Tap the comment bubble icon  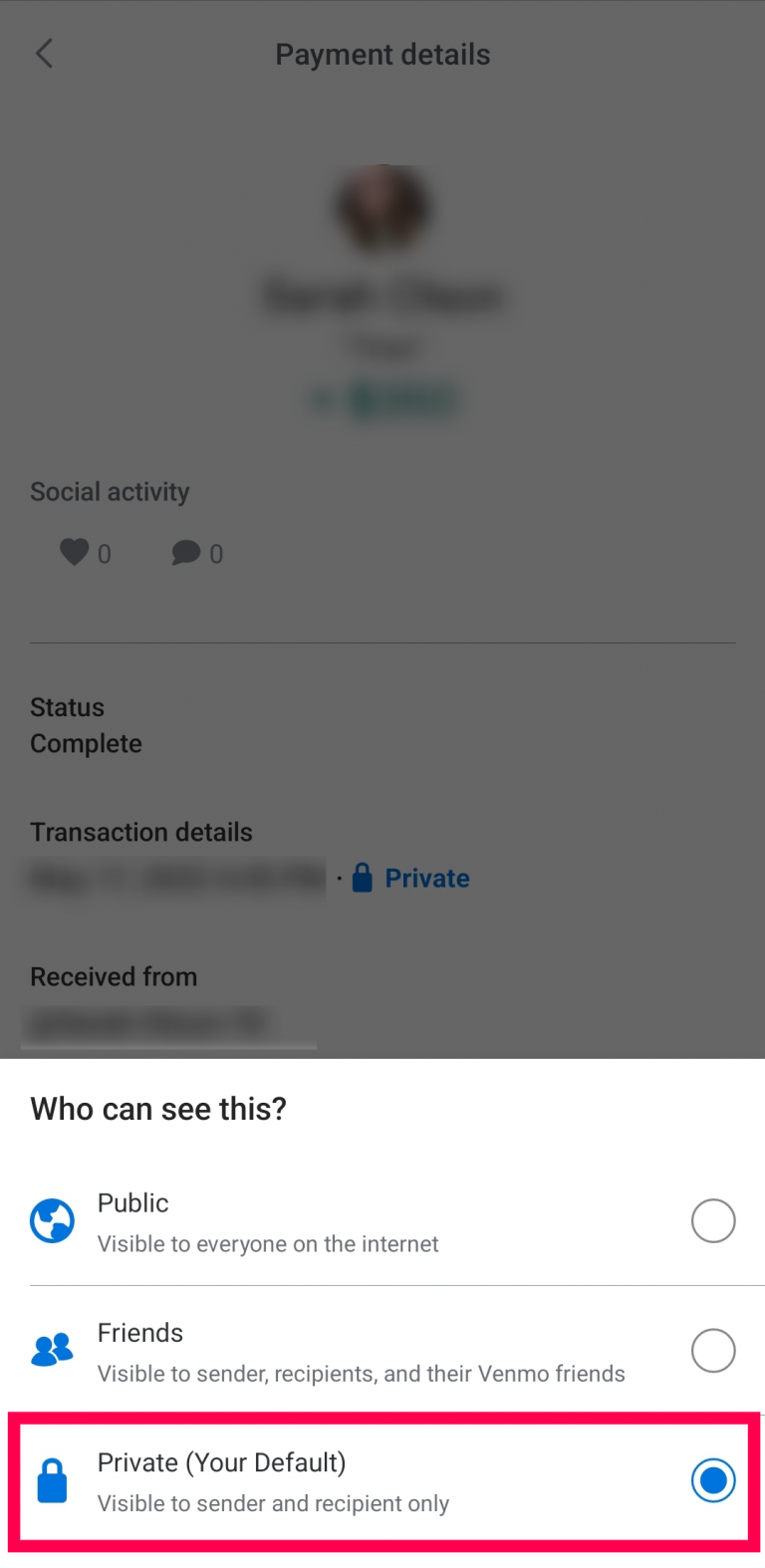point(186,553)
